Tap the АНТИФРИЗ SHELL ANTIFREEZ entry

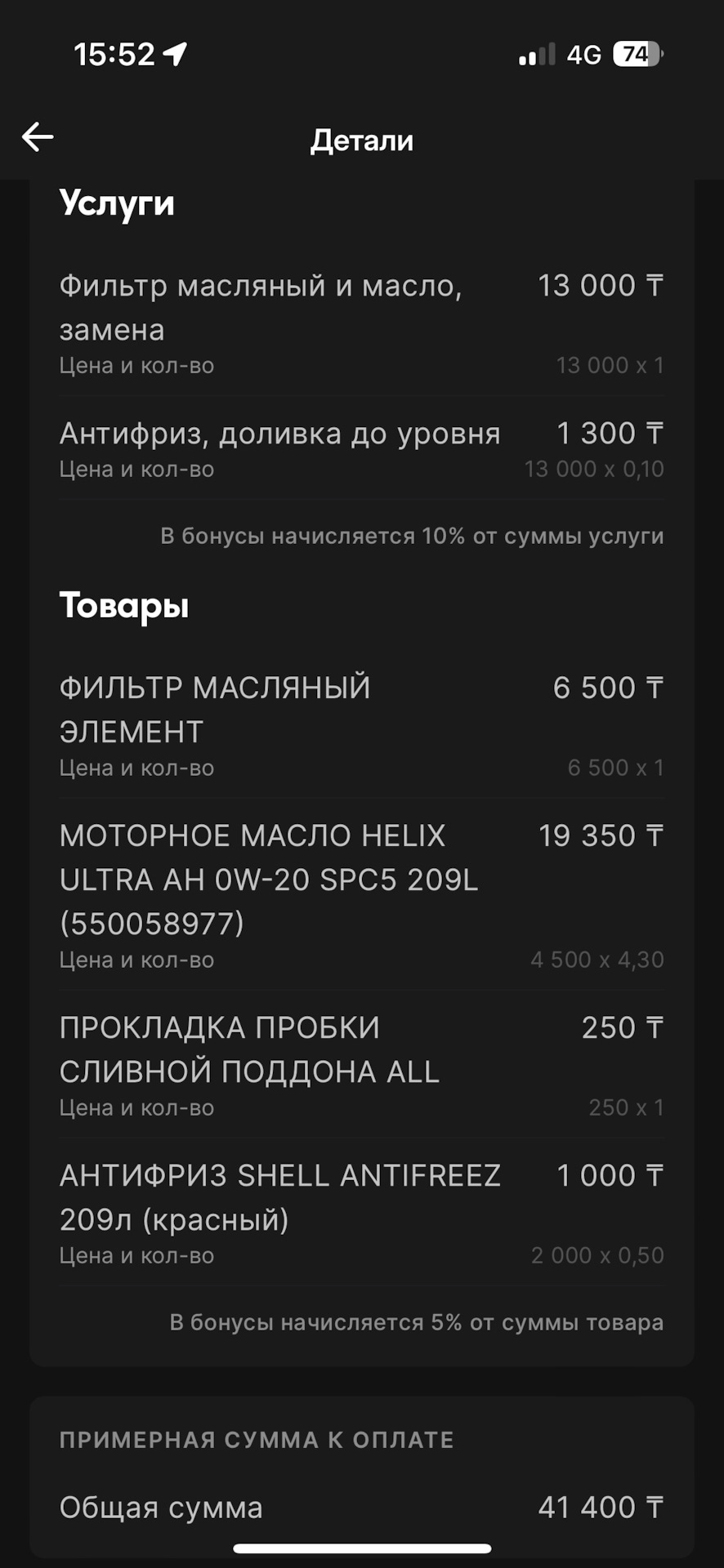(x=280, y=1196)
